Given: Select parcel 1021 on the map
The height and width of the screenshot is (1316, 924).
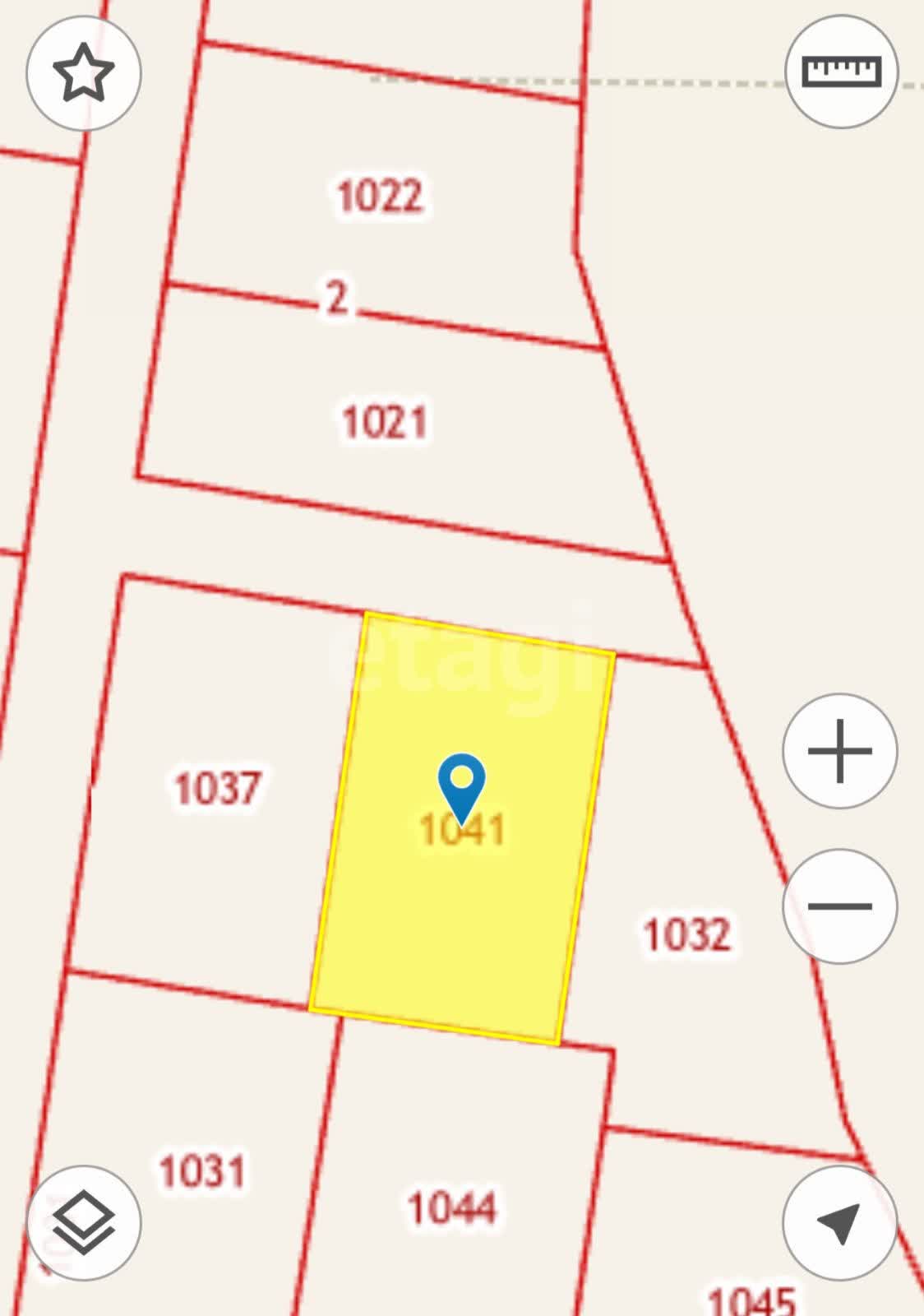Looking at the screenshot, I should [x=385, y=422].
